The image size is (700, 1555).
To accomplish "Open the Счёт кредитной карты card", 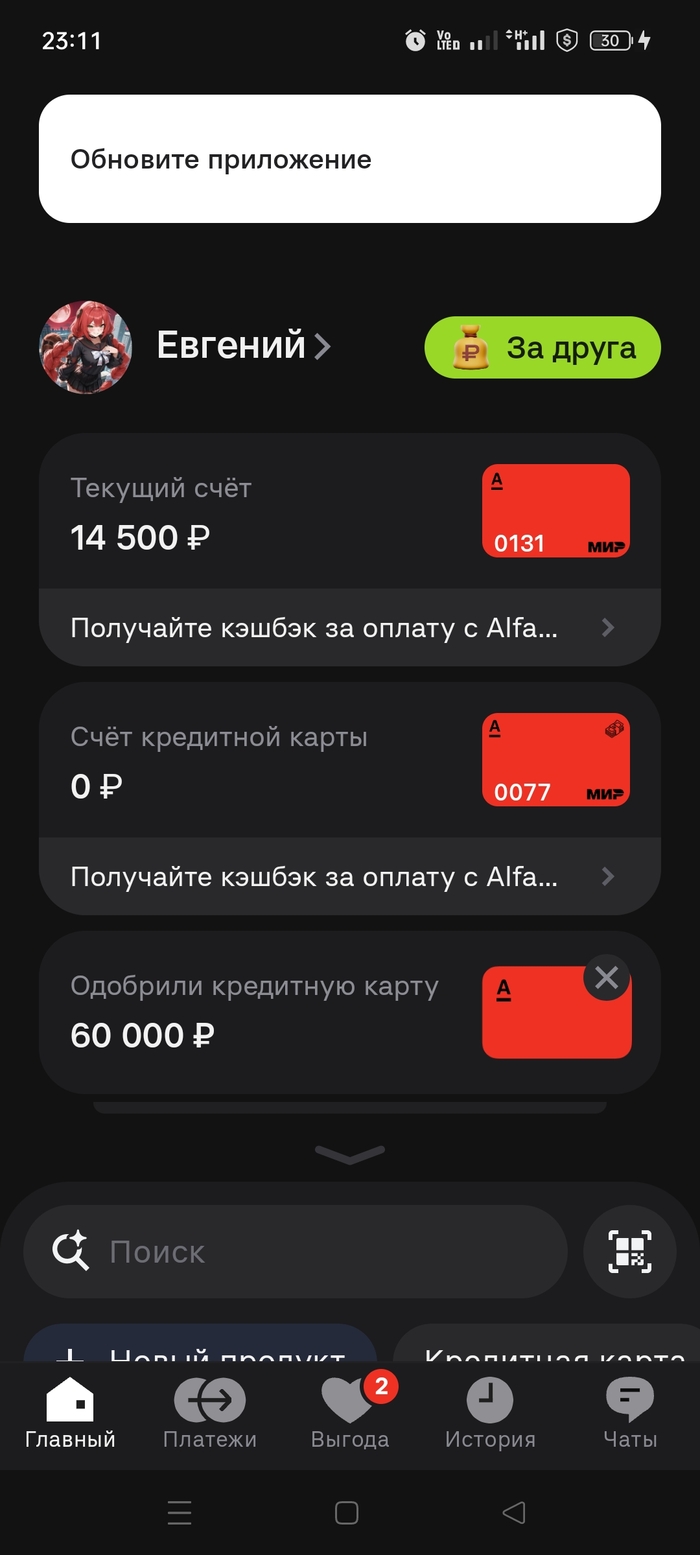I will click(350, 761).
